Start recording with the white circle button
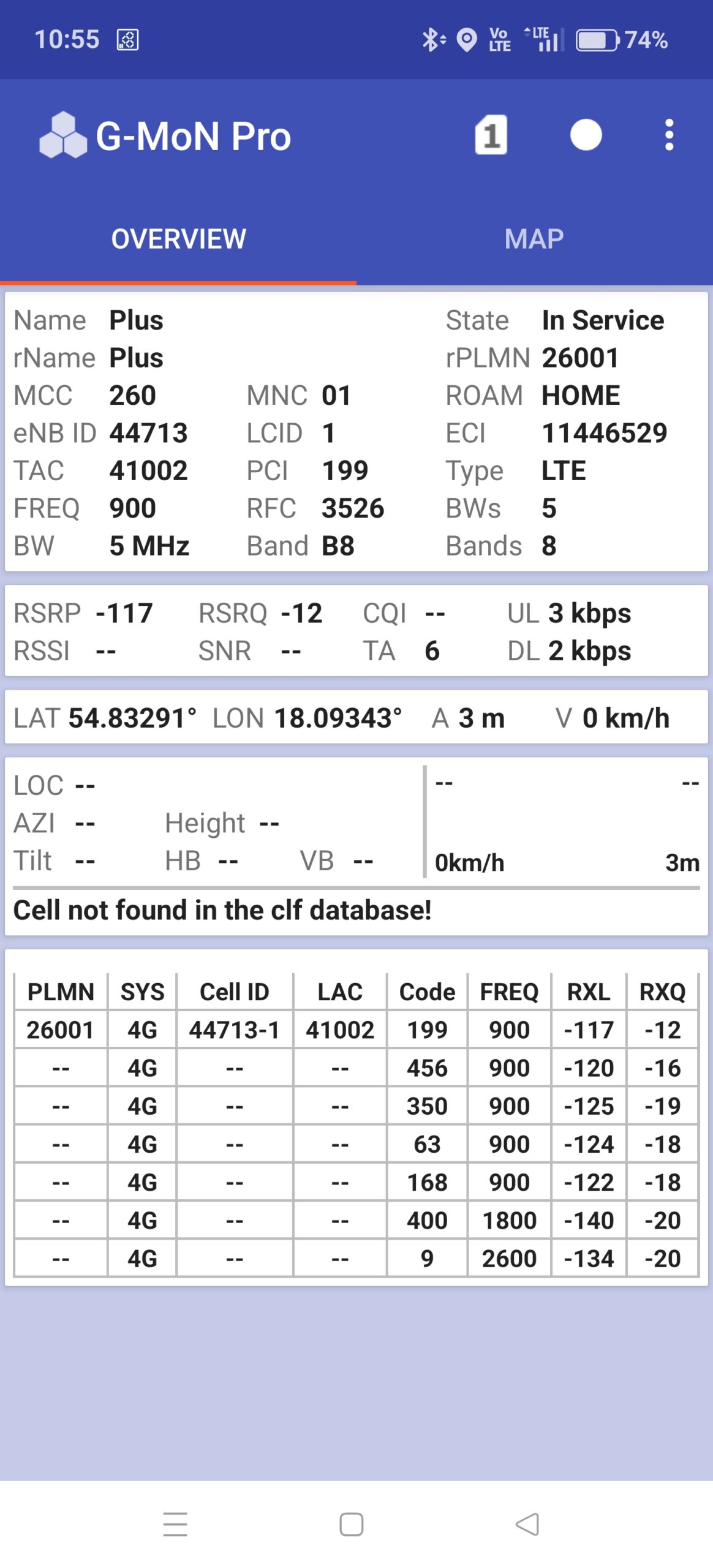The height and width of the screenshot is (1568, 713). [586, 135]
